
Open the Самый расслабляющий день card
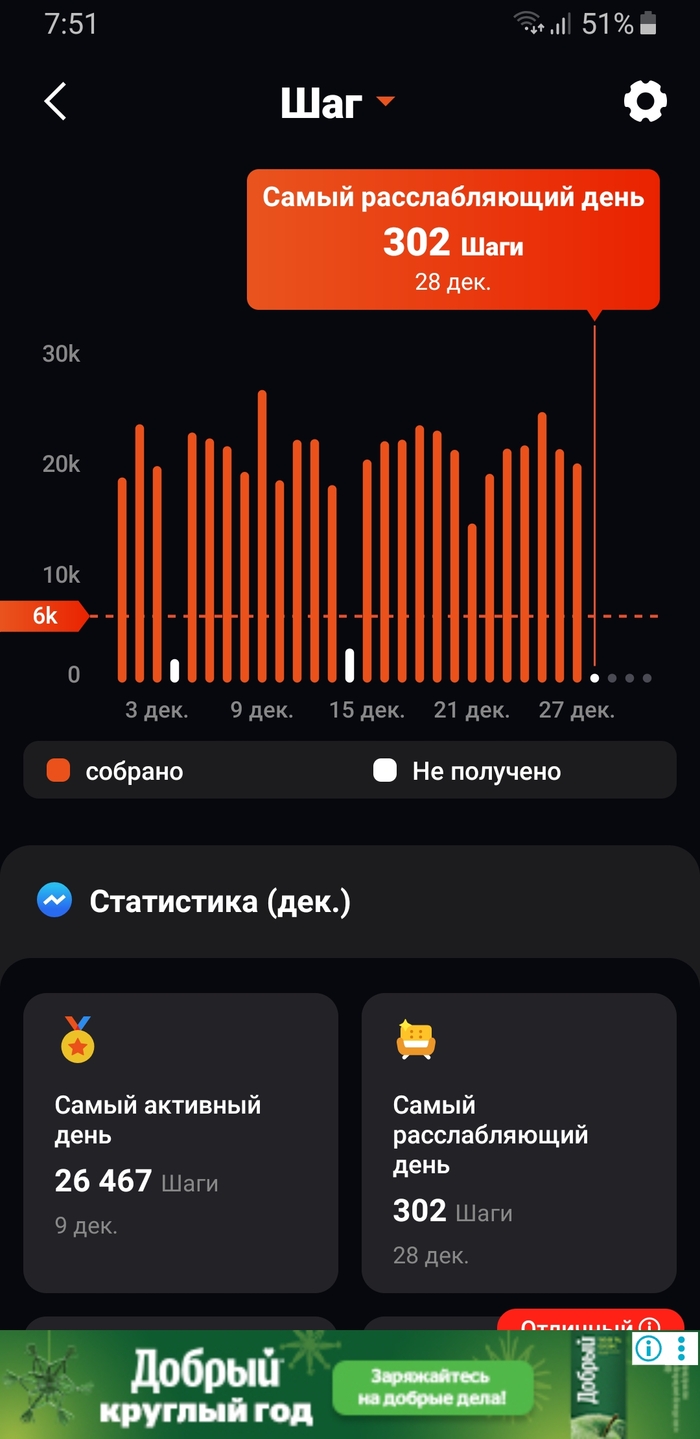tap(518, 1142)
